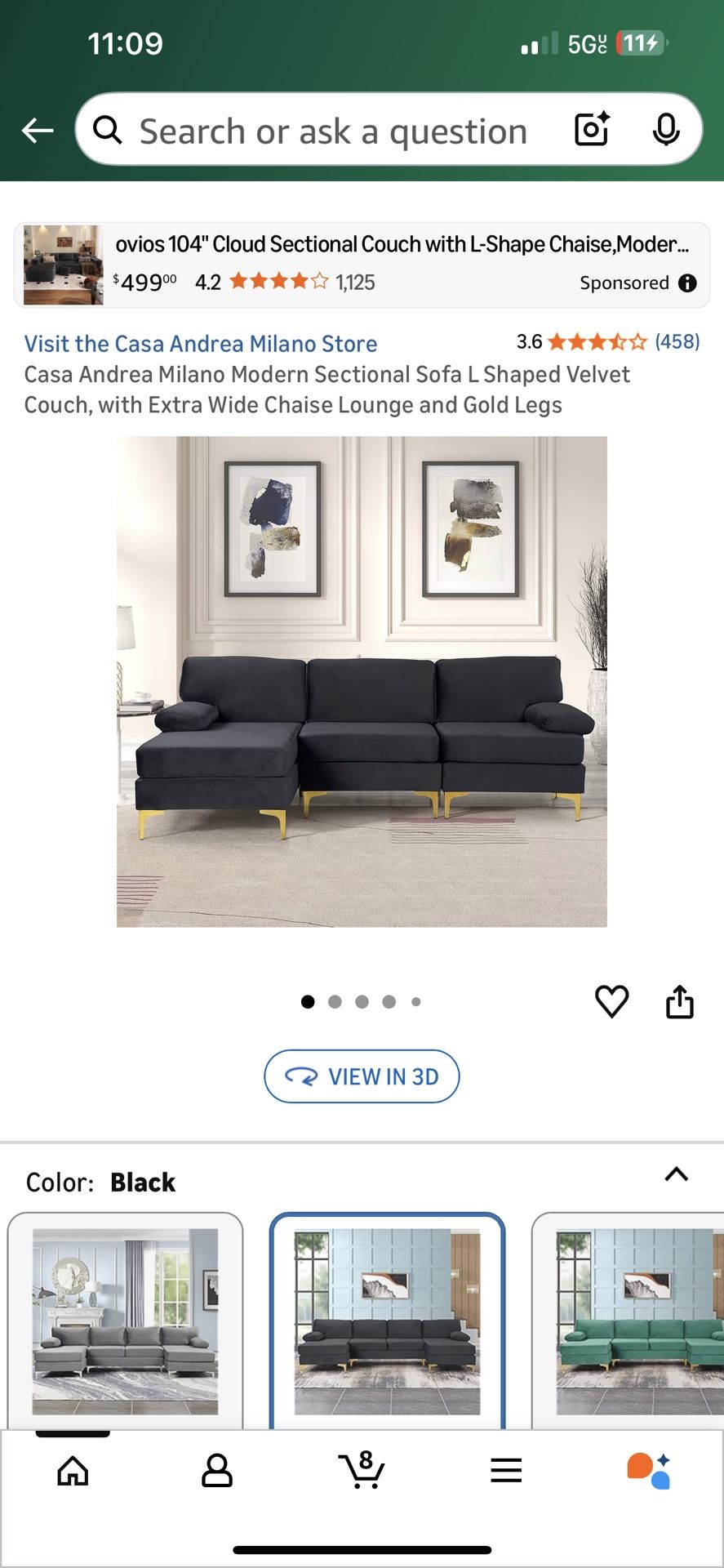Tap the sponsored ad info icon
The width and height of the screenshot is (724, 1568).
[686, 283]
